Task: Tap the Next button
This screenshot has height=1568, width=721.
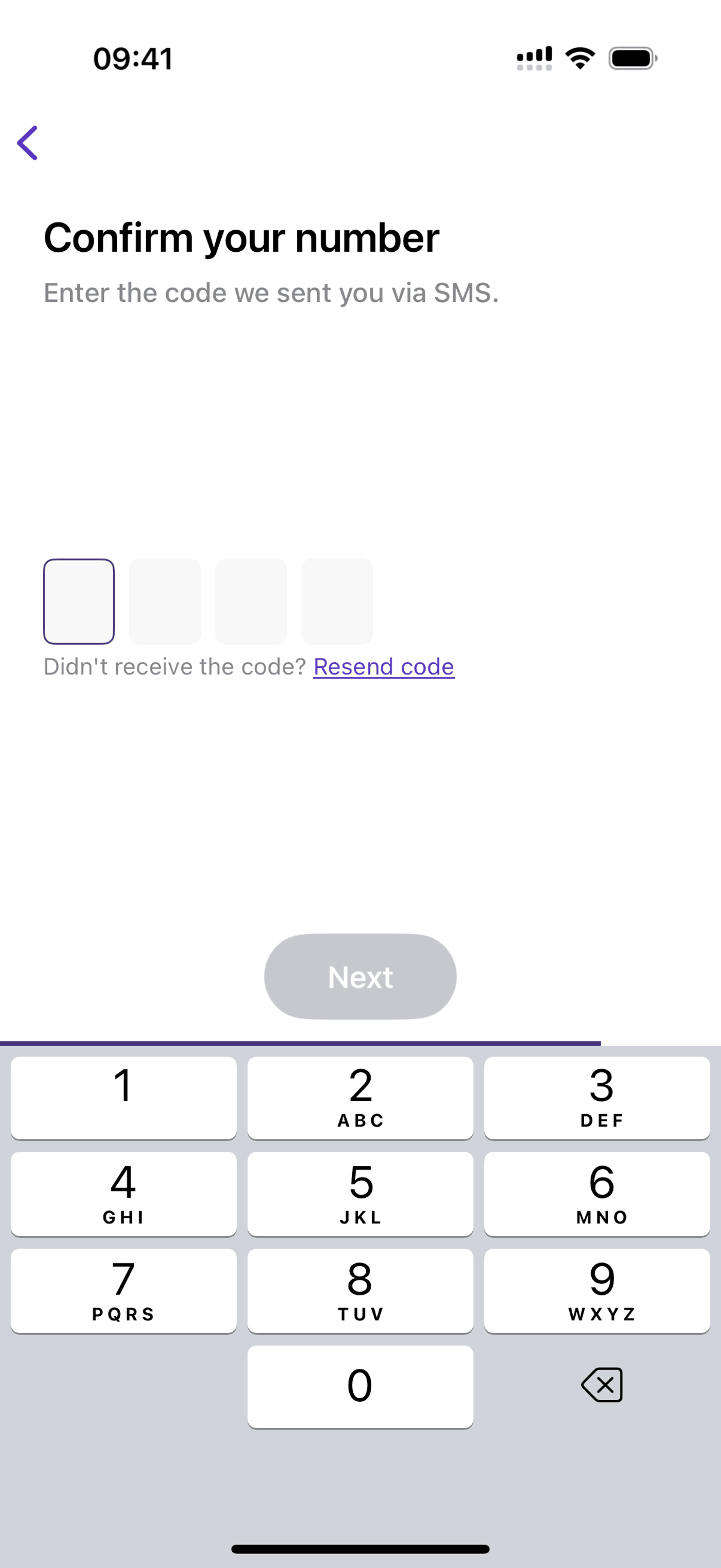Action: 360,977
